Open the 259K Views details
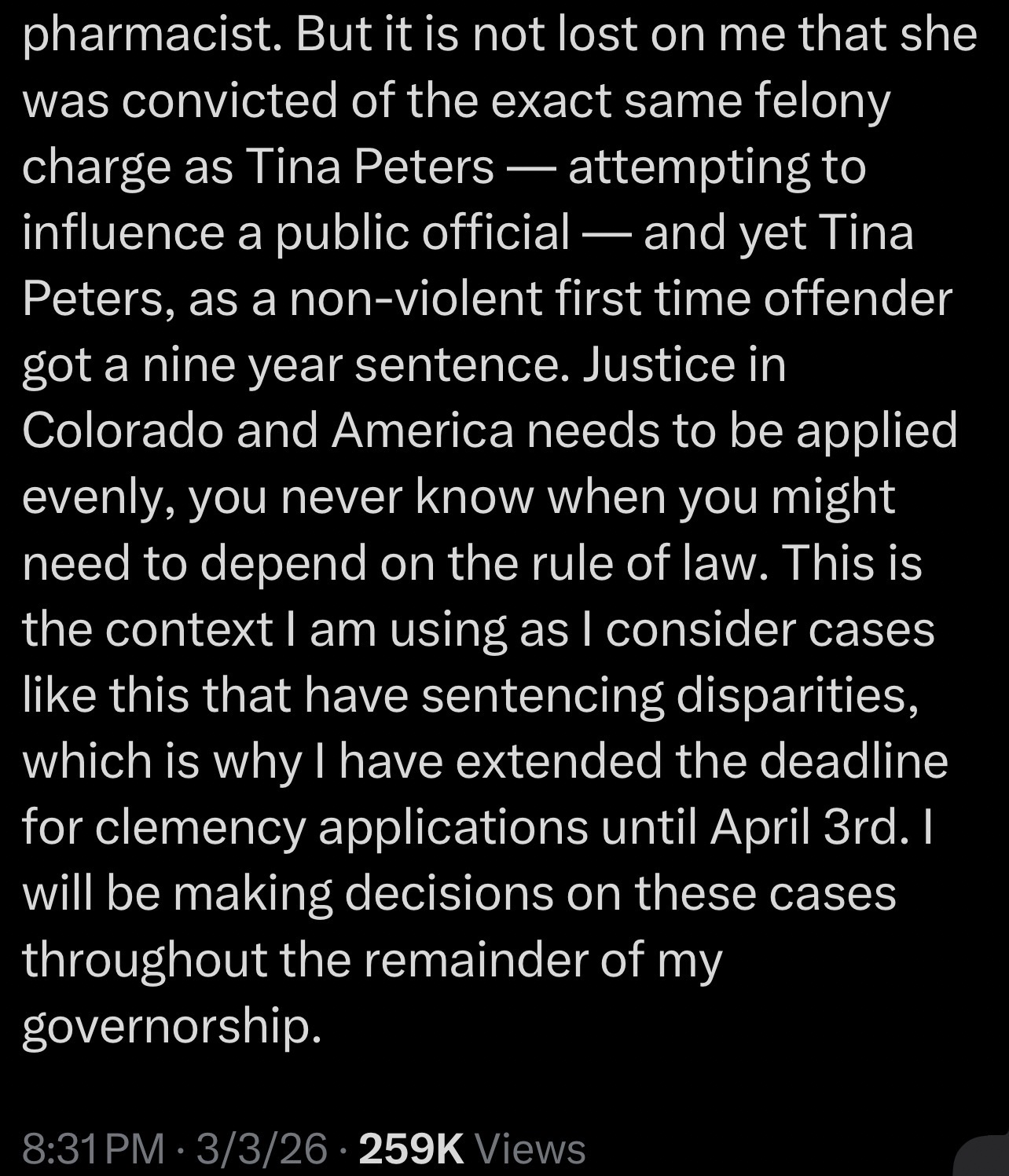 point(471,1149)
